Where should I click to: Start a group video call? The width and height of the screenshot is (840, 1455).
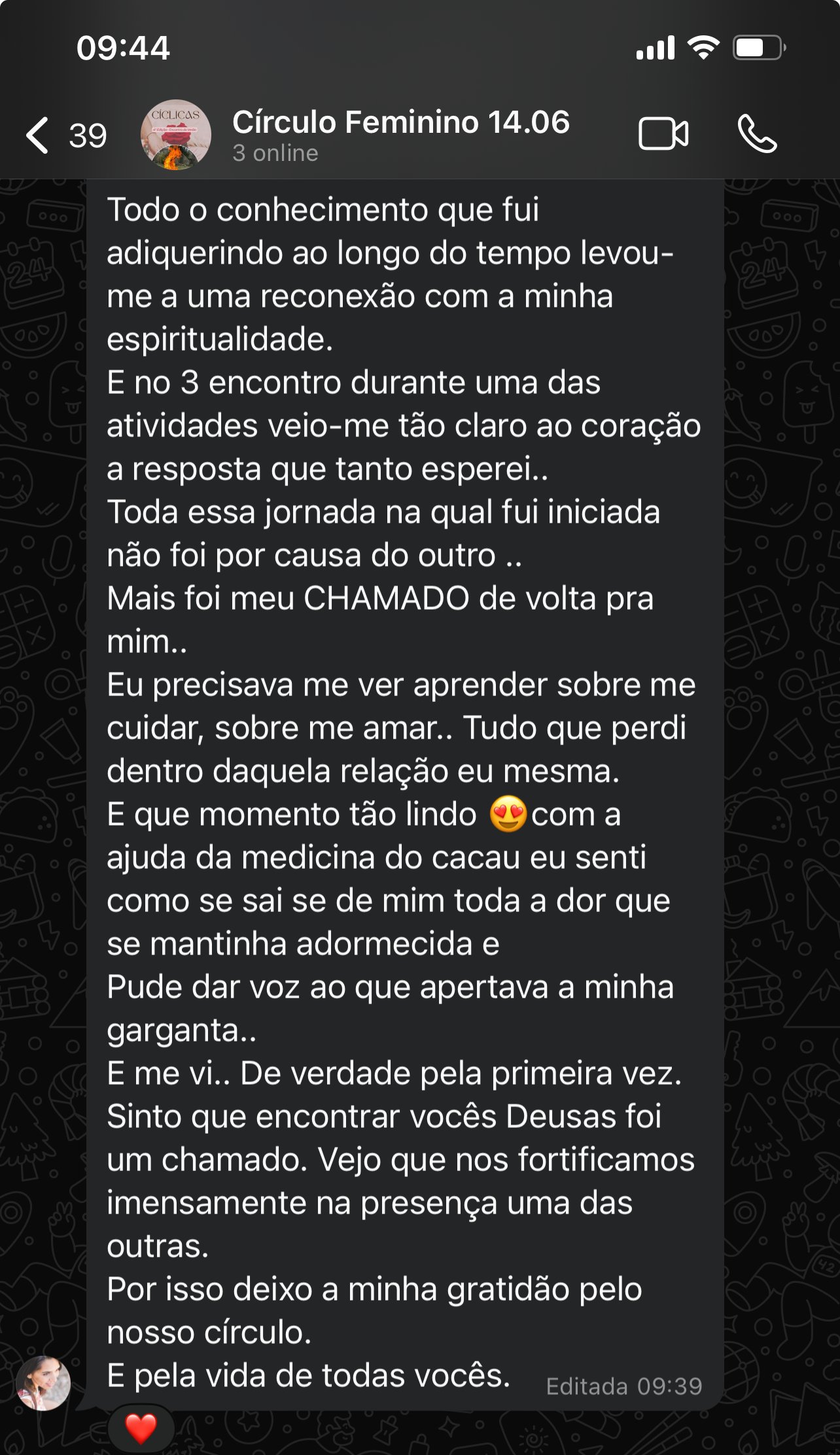tap(663, 134)
